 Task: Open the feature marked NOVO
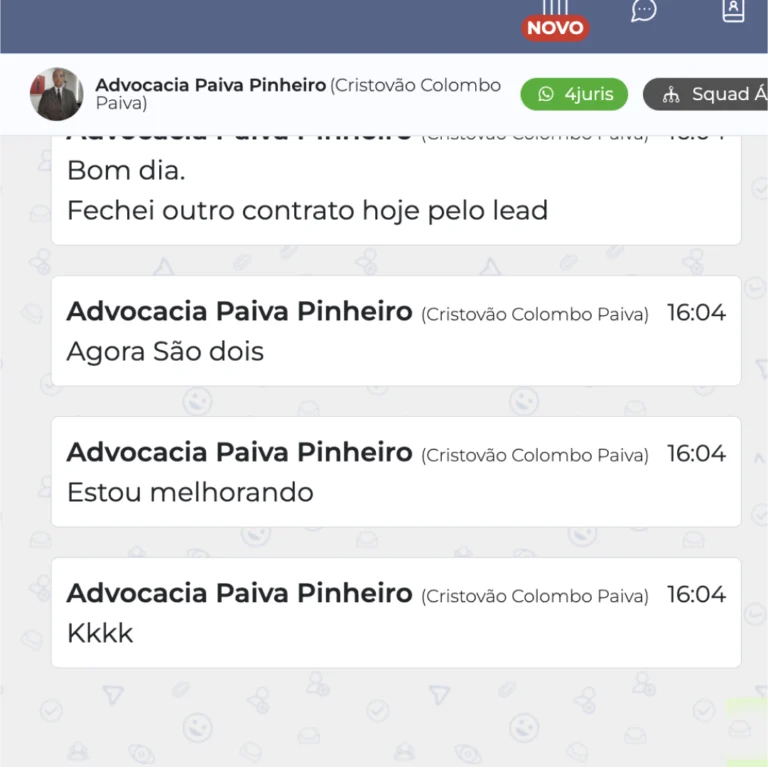(555, 20)
